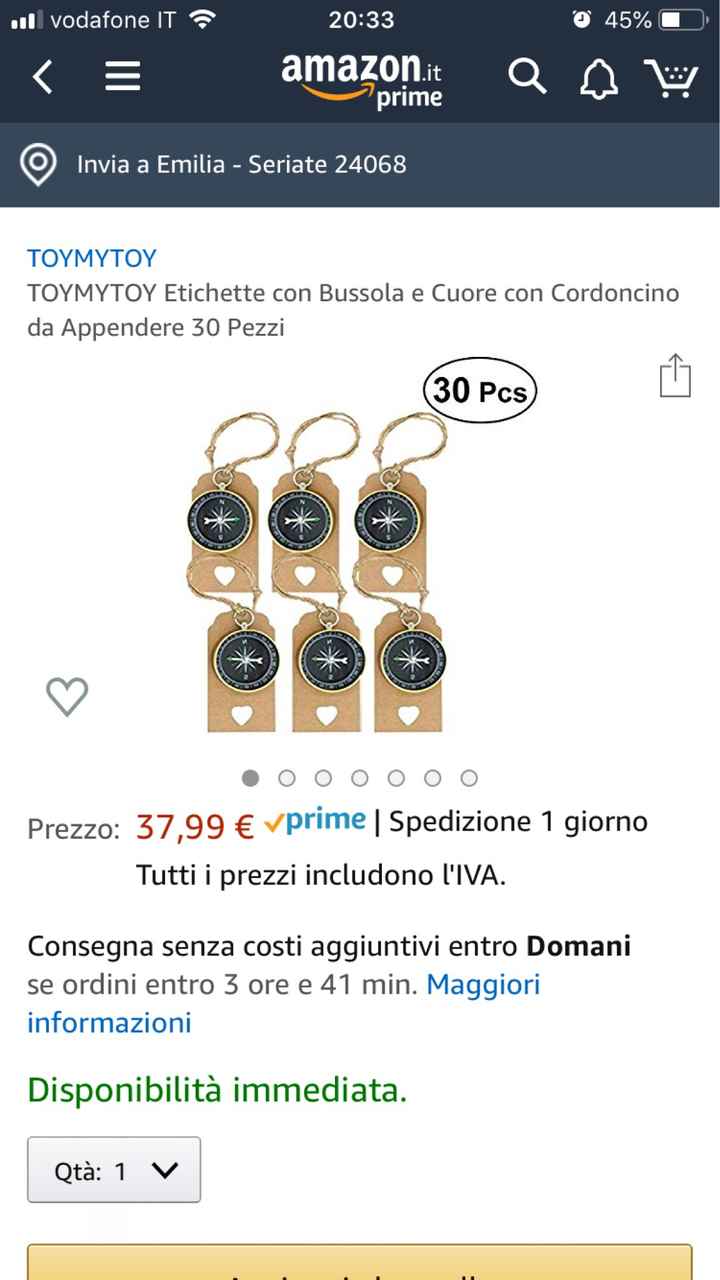720x1280 pixels.
Task: Tap the location pin icon
Action: pyautogui.click(x=39, y=165)
